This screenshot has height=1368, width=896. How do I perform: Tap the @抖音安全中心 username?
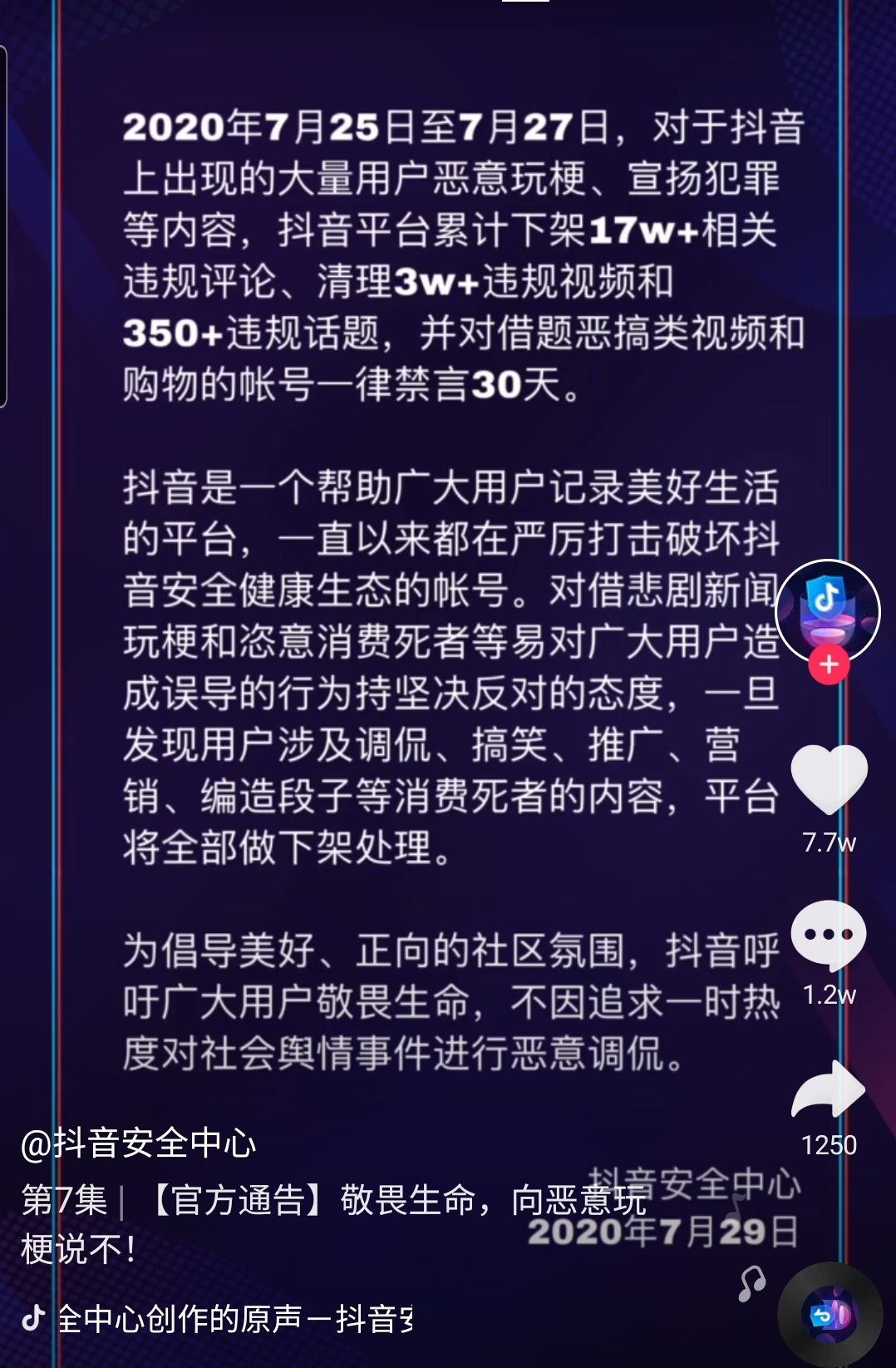[x=138, y=1144]
